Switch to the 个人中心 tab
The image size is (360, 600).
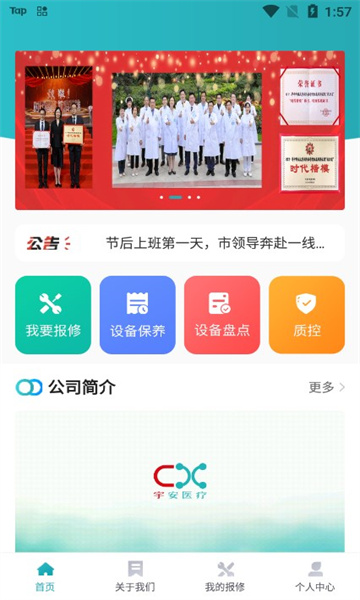(315, 576)
